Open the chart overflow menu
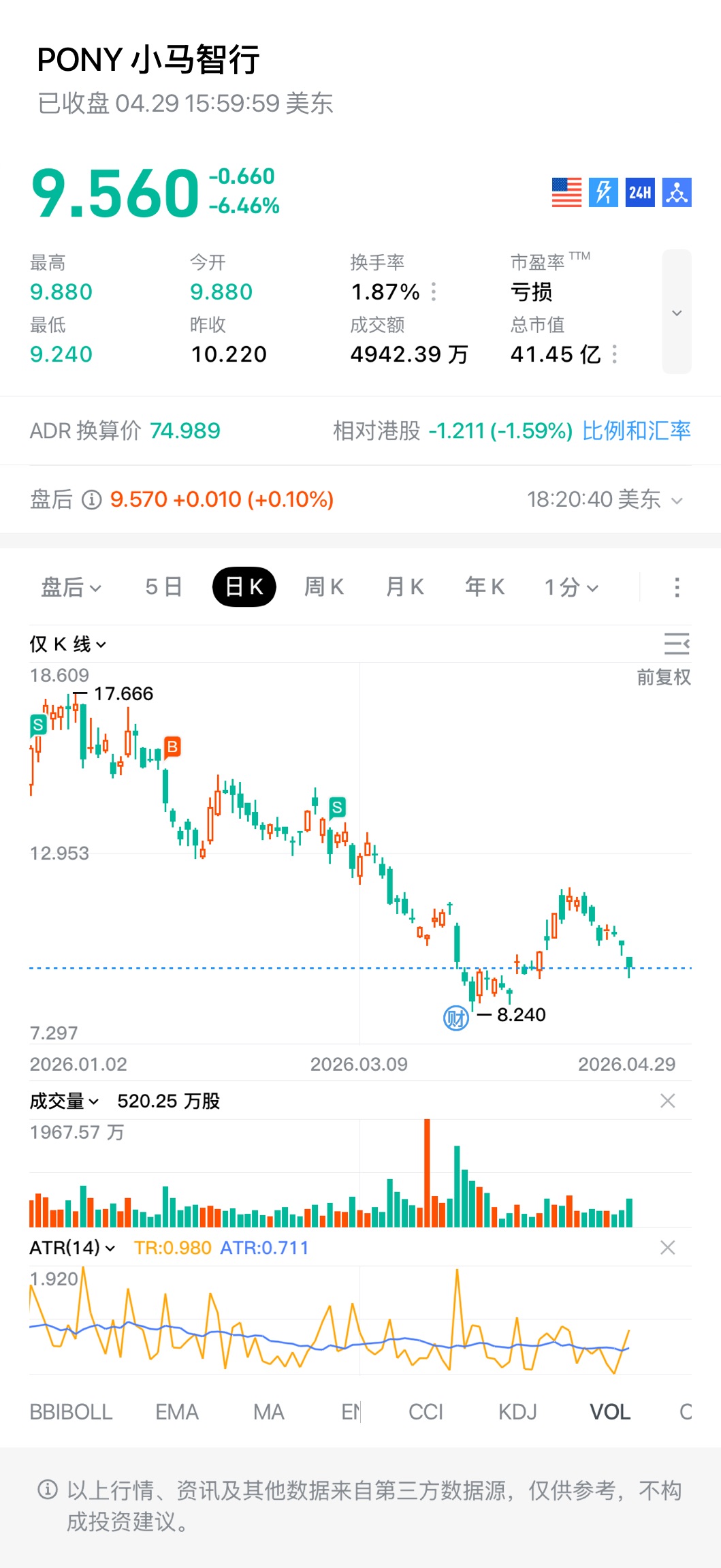Image resolution: width=721 pixels, height=1568 pixels. [677, 587]
